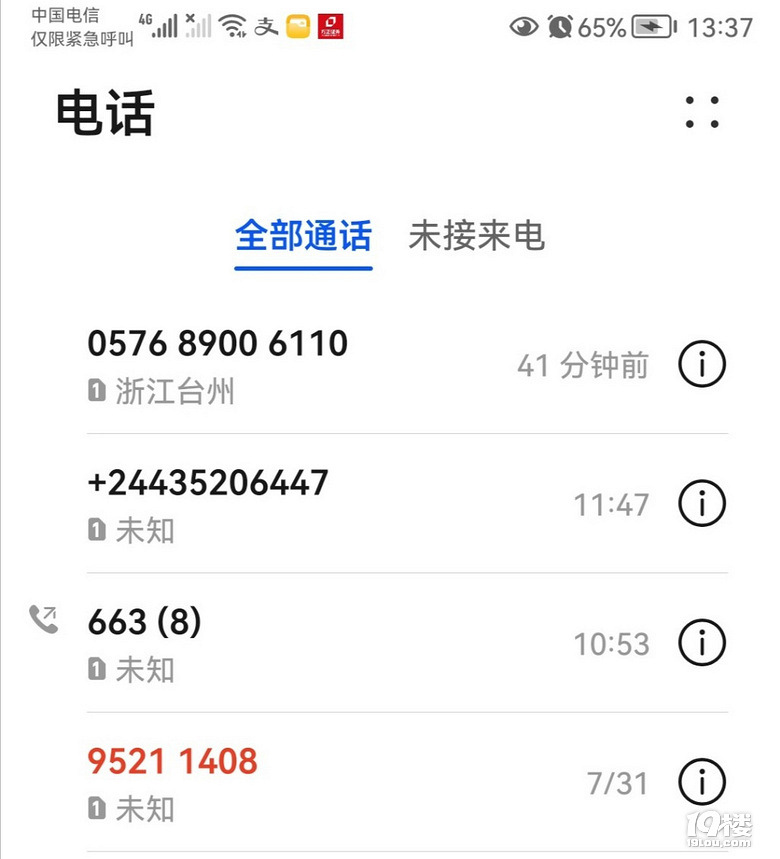Open info for +24435206447
Image resolution: width=780 pixels, height=859 pixels.
pos(702,504)
